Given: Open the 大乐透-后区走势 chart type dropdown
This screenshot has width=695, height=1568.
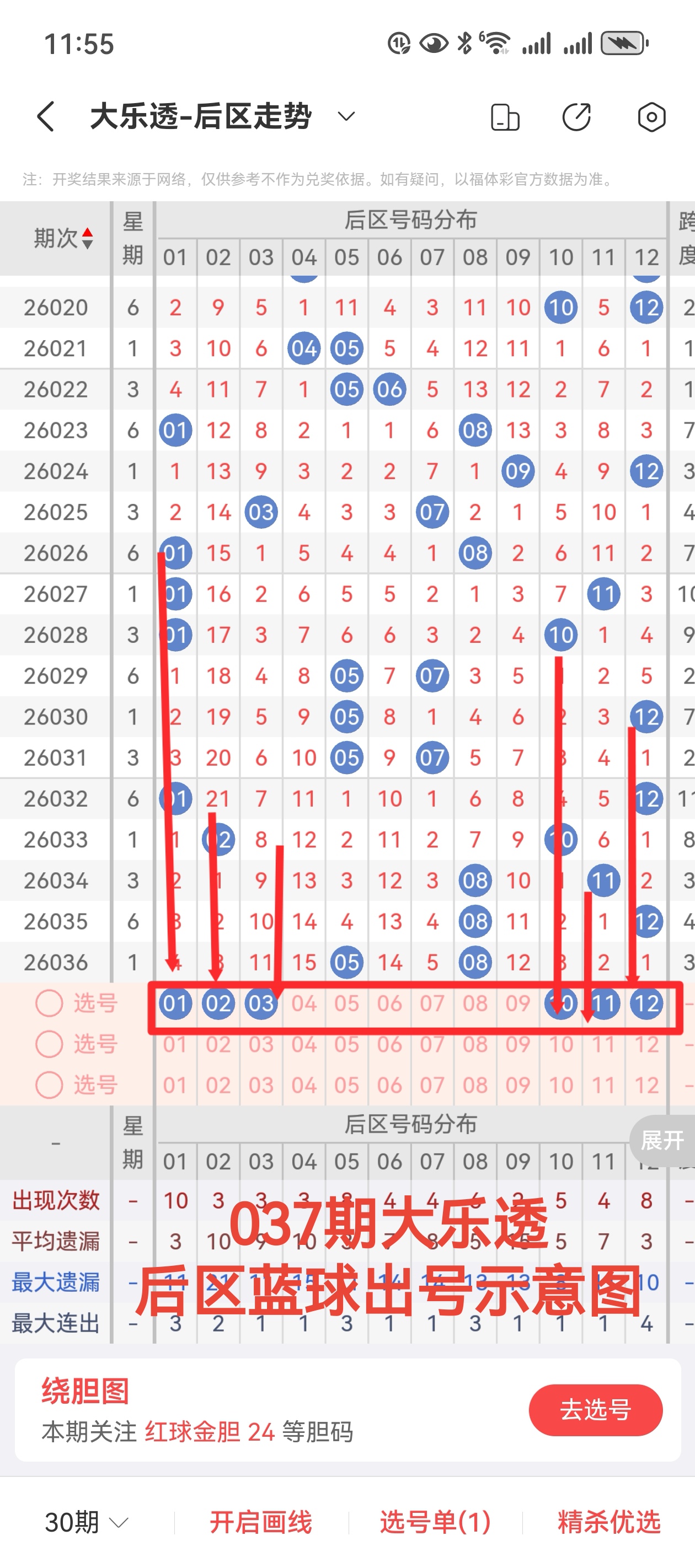Looking at the screenshot, I should click(346, 116).
